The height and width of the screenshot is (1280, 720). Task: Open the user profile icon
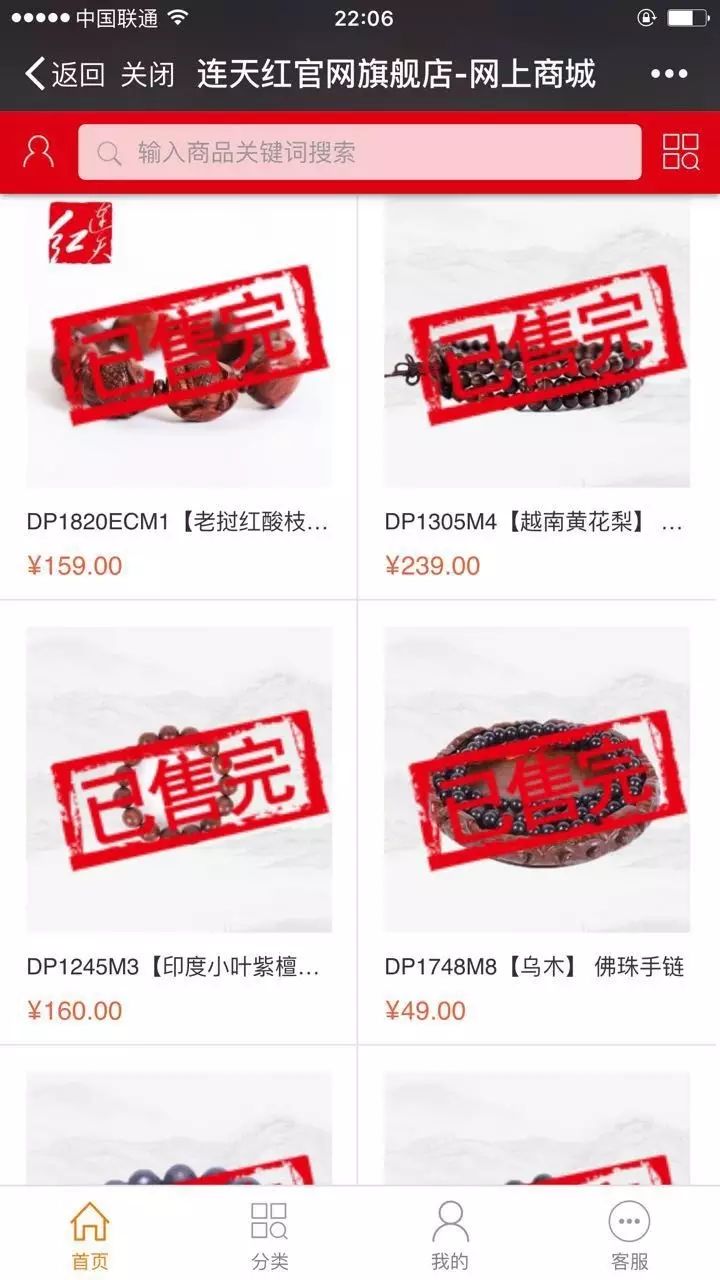coord(39,152)
